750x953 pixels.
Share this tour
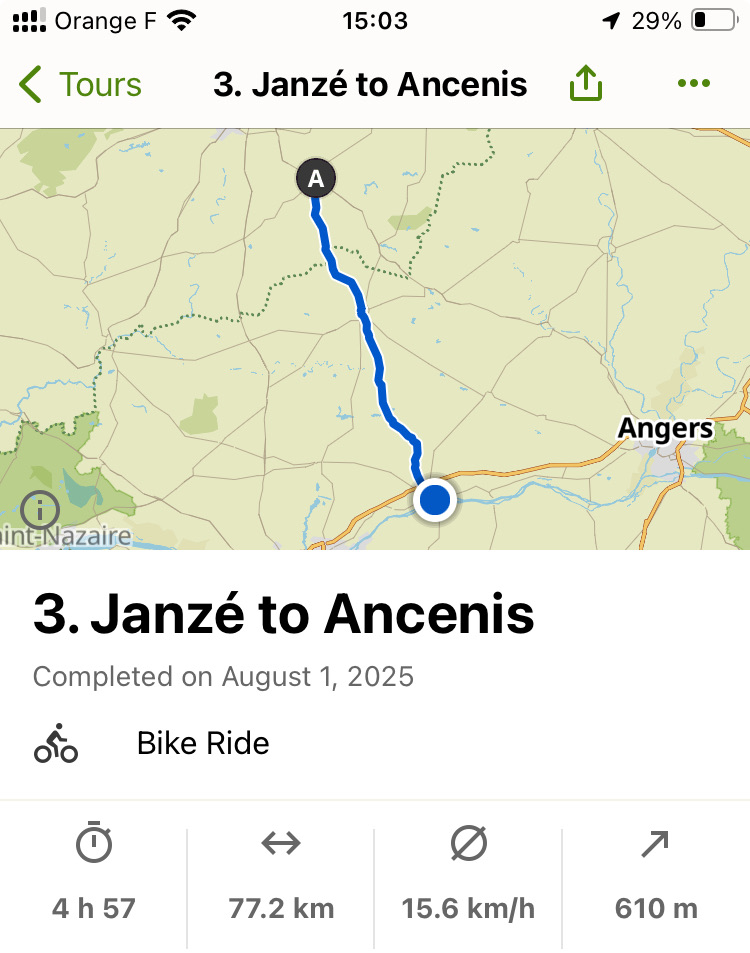[586, 85]
